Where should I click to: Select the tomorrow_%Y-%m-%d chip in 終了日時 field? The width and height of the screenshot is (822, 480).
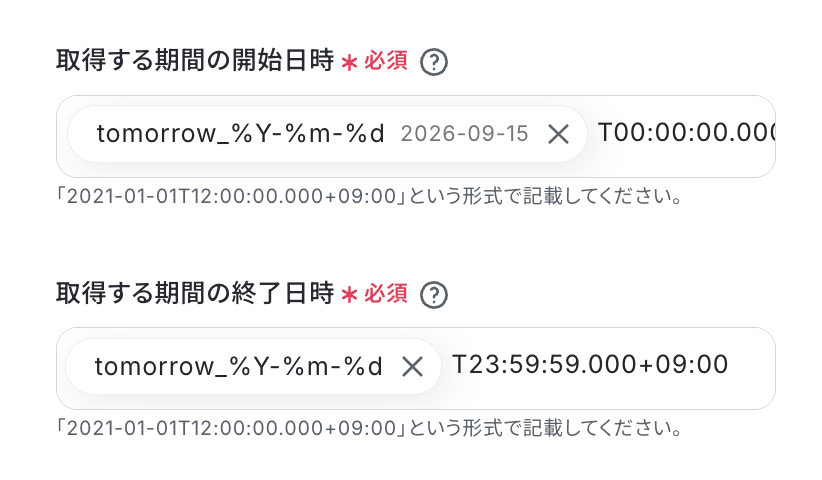coord(253,366)
